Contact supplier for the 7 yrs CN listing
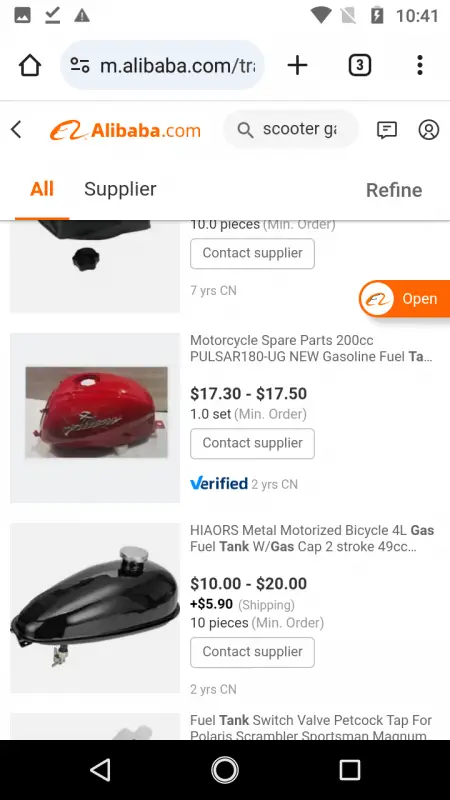 pos(253,254)
